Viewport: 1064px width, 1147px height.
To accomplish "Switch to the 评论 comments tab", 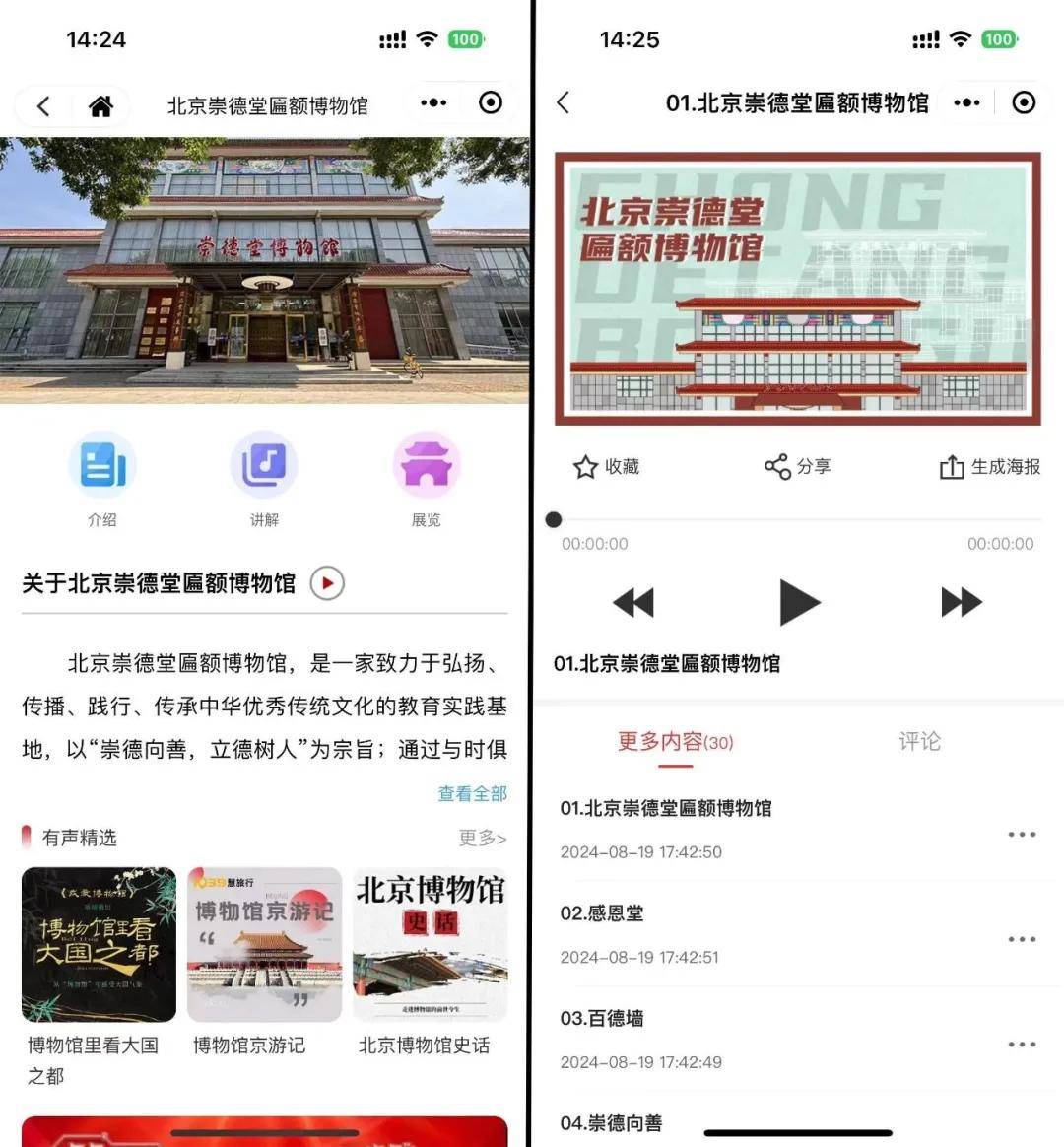I will click(x=919, y=741).
